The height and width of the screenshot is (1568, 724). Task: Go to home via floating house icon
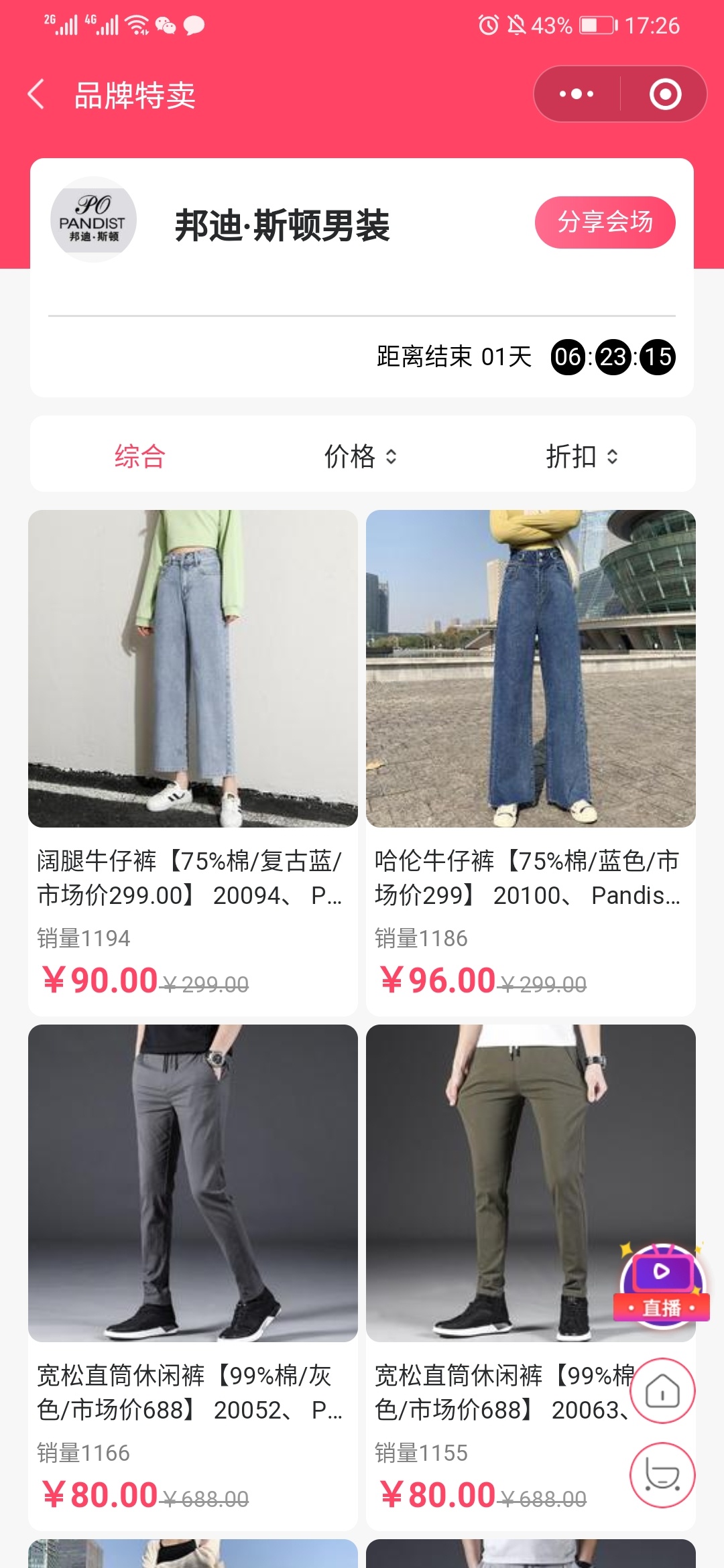(x=662, y=1391)
